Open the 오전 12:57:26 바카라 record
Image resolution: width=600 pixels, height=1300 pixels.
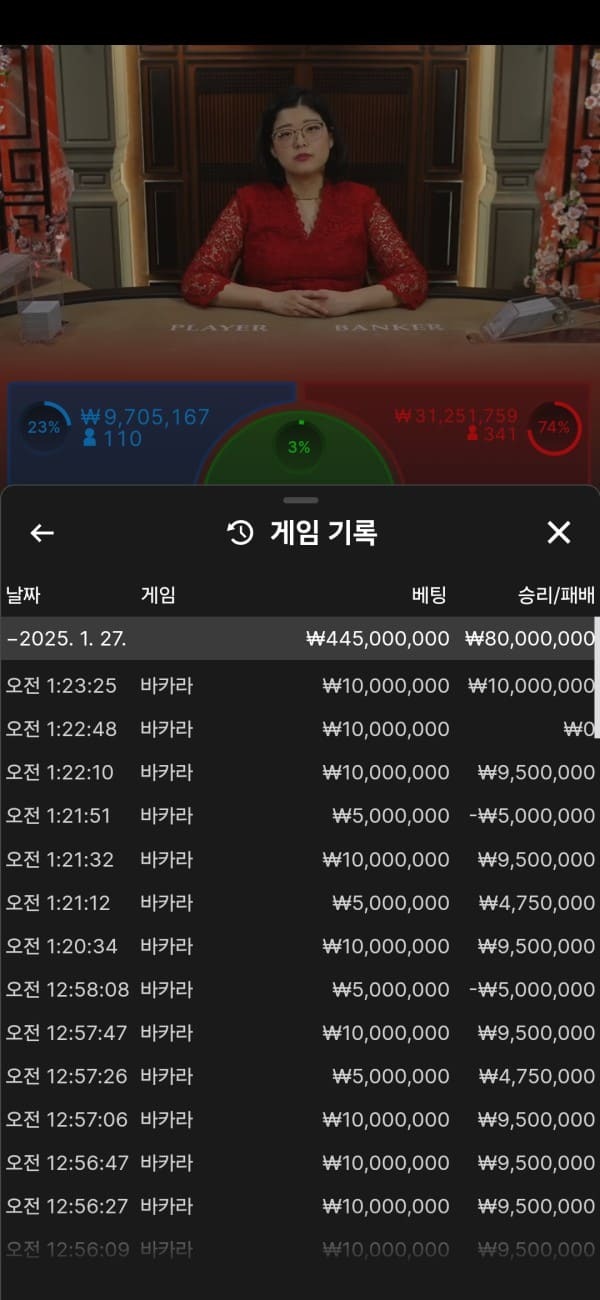point(298,1076)
